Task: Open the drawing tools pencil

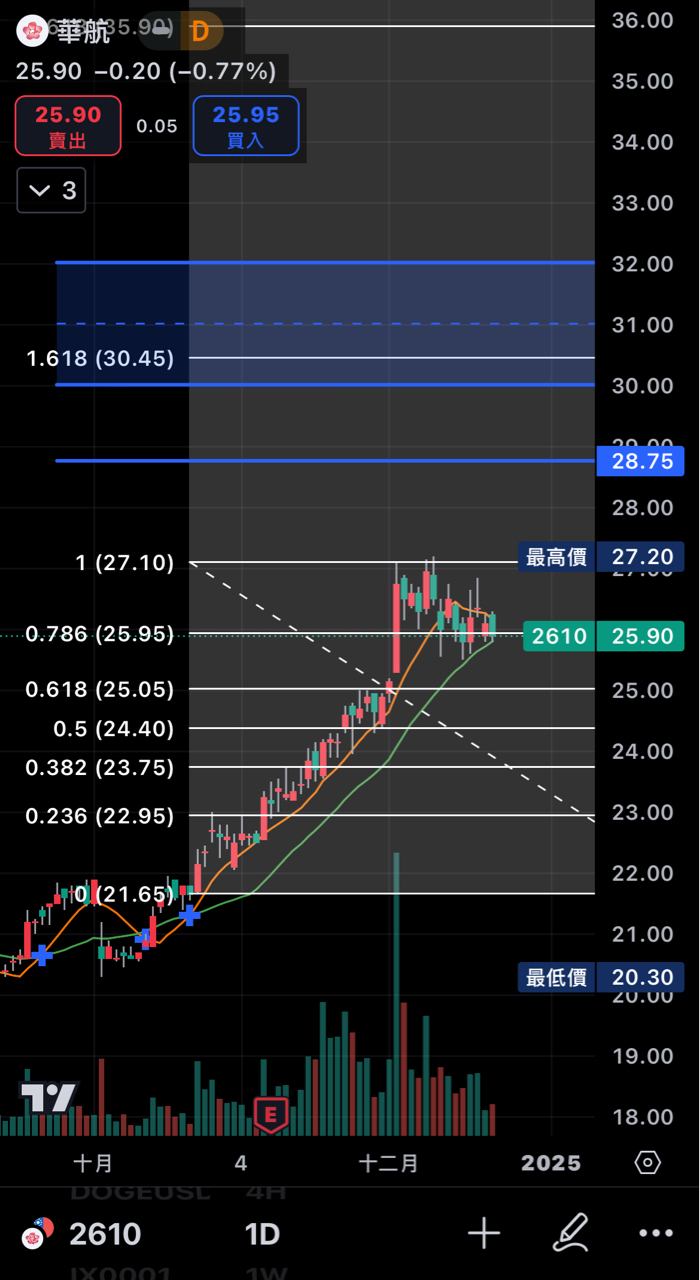Action: [x=570, y=1234]
